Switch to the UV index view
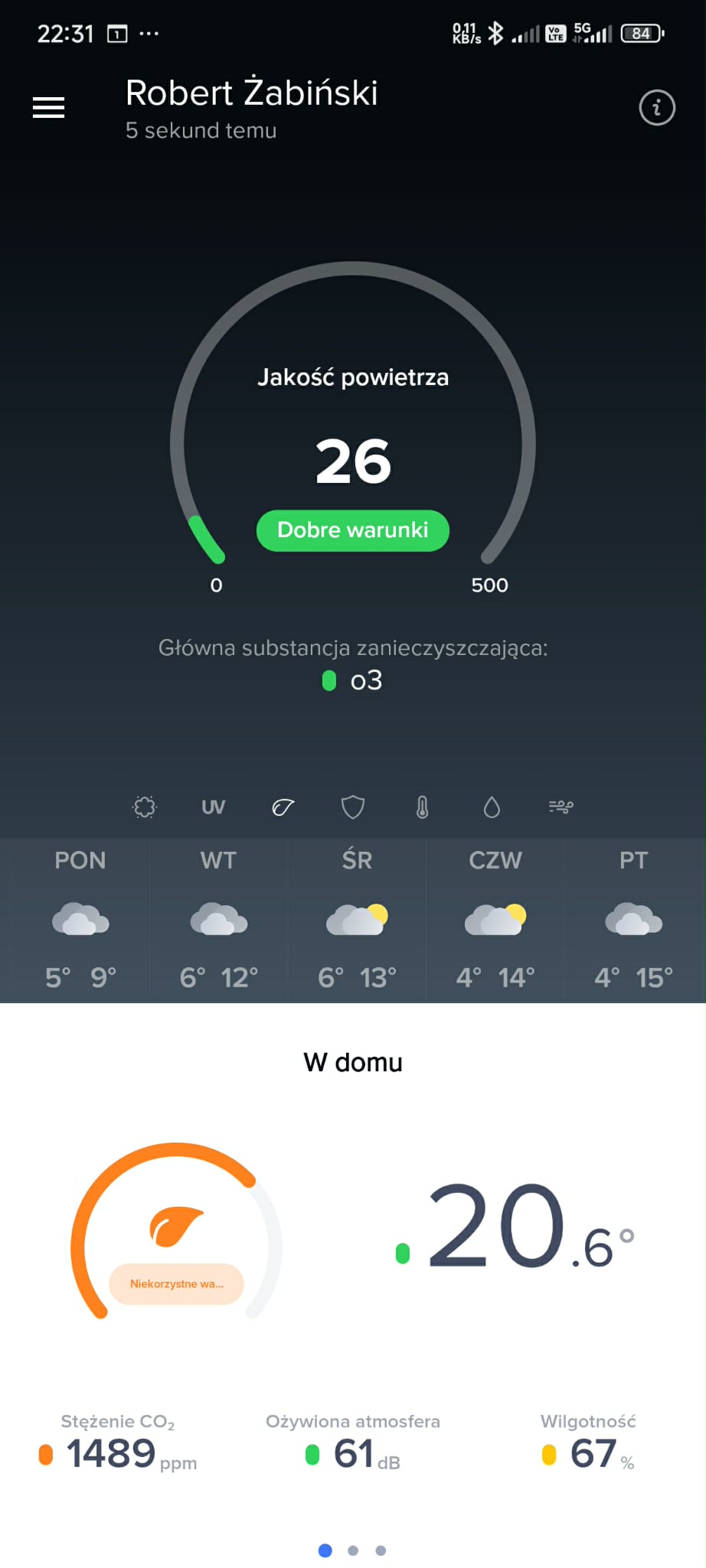 [213, 807]
